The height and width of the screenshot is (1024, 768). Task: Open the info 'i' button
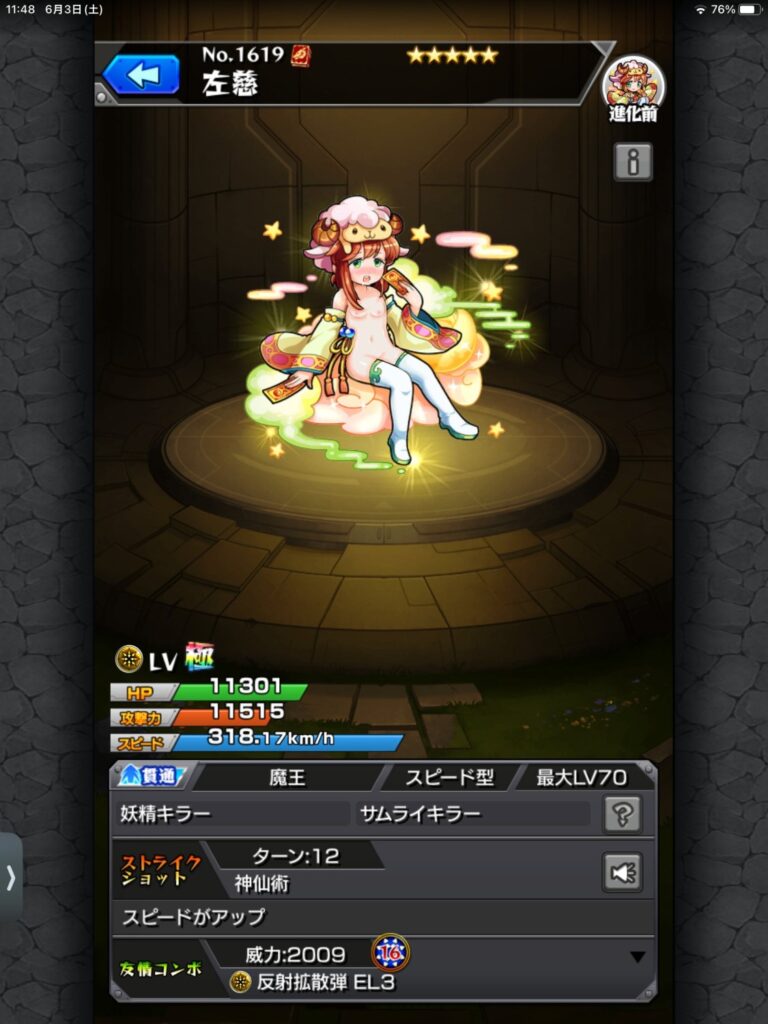pyautogui.click(x=633, y=161)
